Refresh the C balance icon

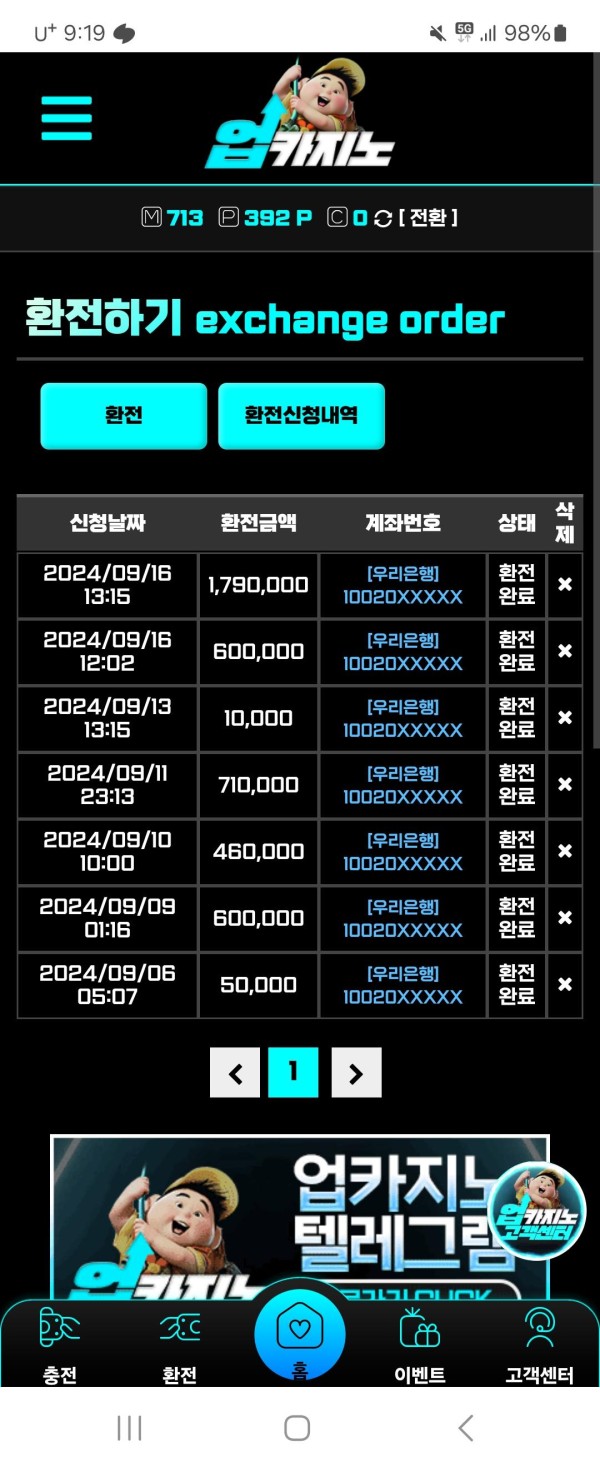382,218
